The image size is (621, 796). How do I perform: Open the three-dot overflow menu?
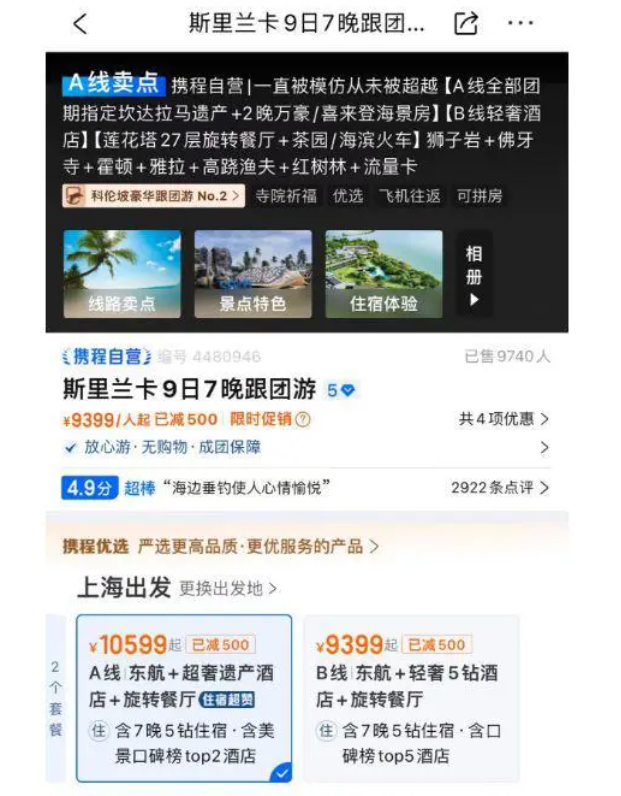(520, 24)
